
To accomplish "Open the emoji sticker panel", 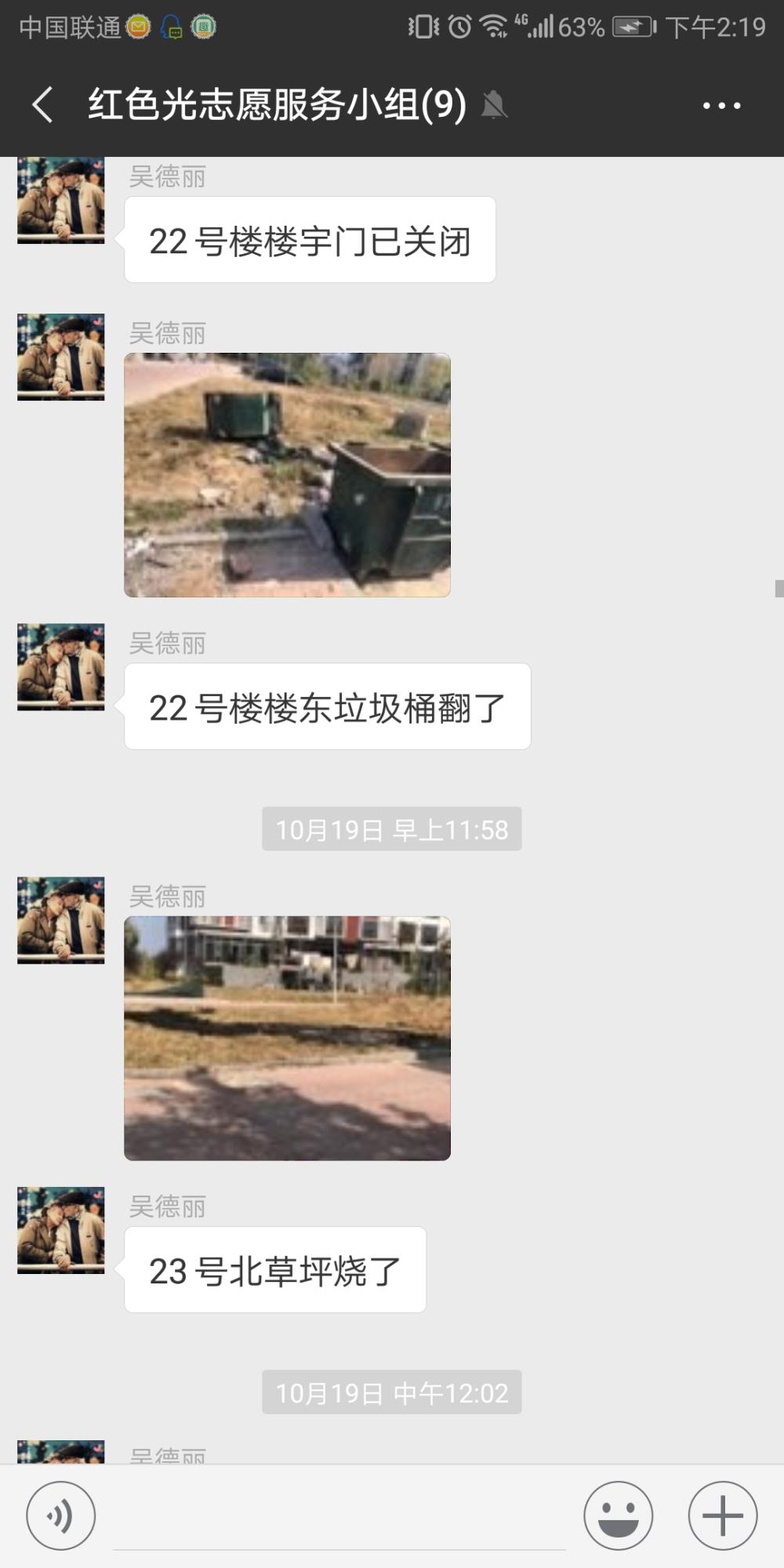I will pyautogui.click(x=619, y=1515).
